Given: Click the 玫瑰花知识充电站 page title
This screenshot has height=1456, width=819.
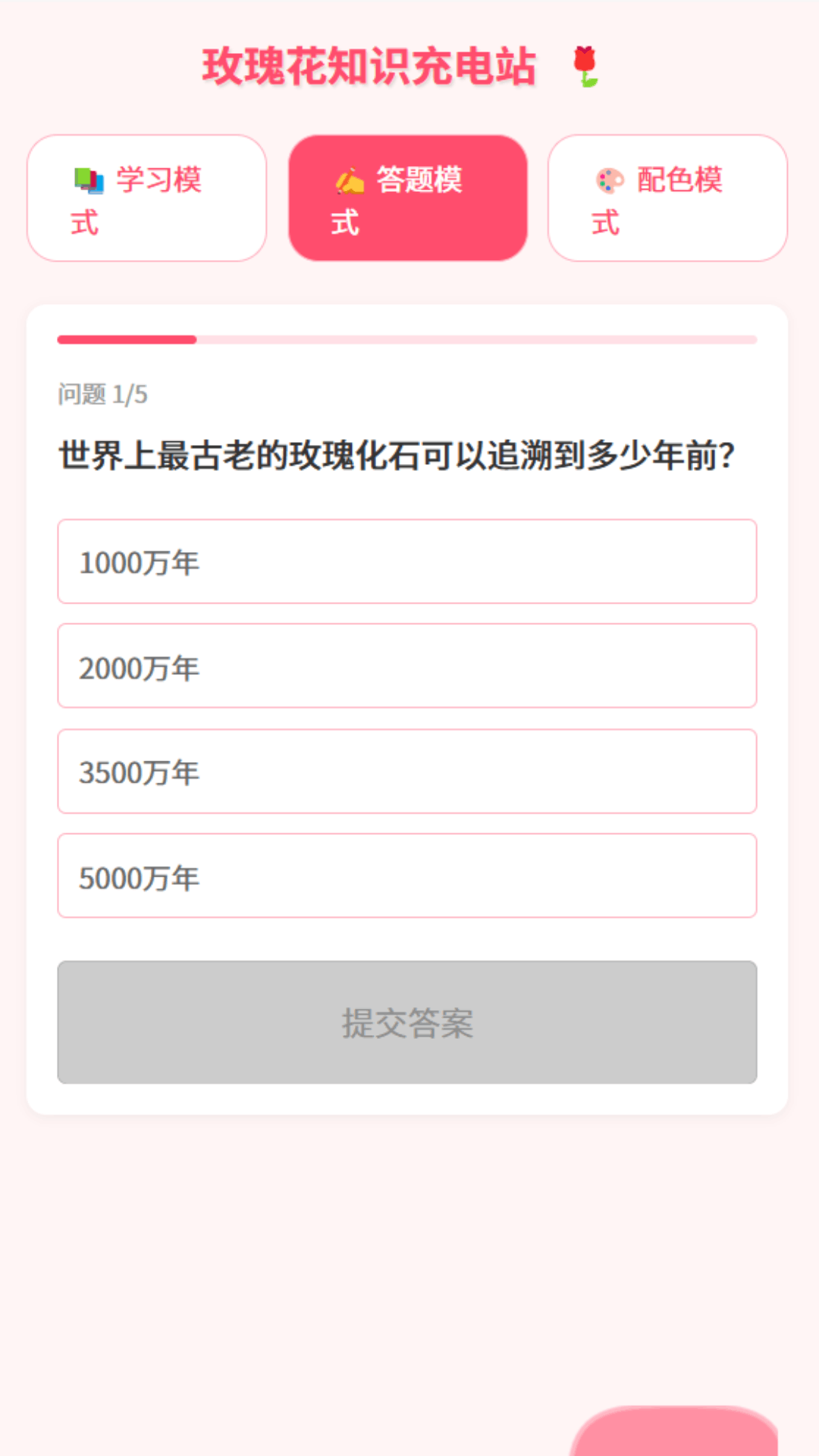Looking at the screenshot, I should pos(369,66).
